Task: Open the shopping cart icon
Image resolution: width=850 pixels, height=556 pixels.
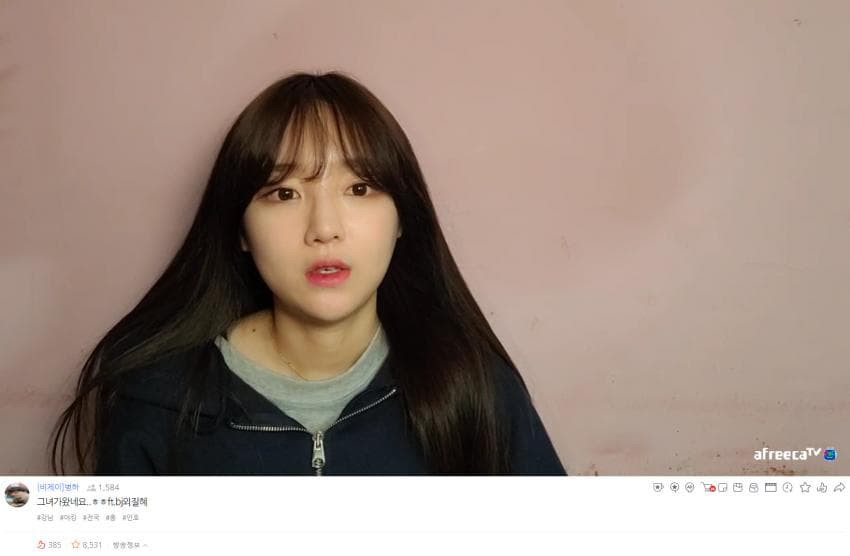Action: pyautogui.click(x=708, y=487)
